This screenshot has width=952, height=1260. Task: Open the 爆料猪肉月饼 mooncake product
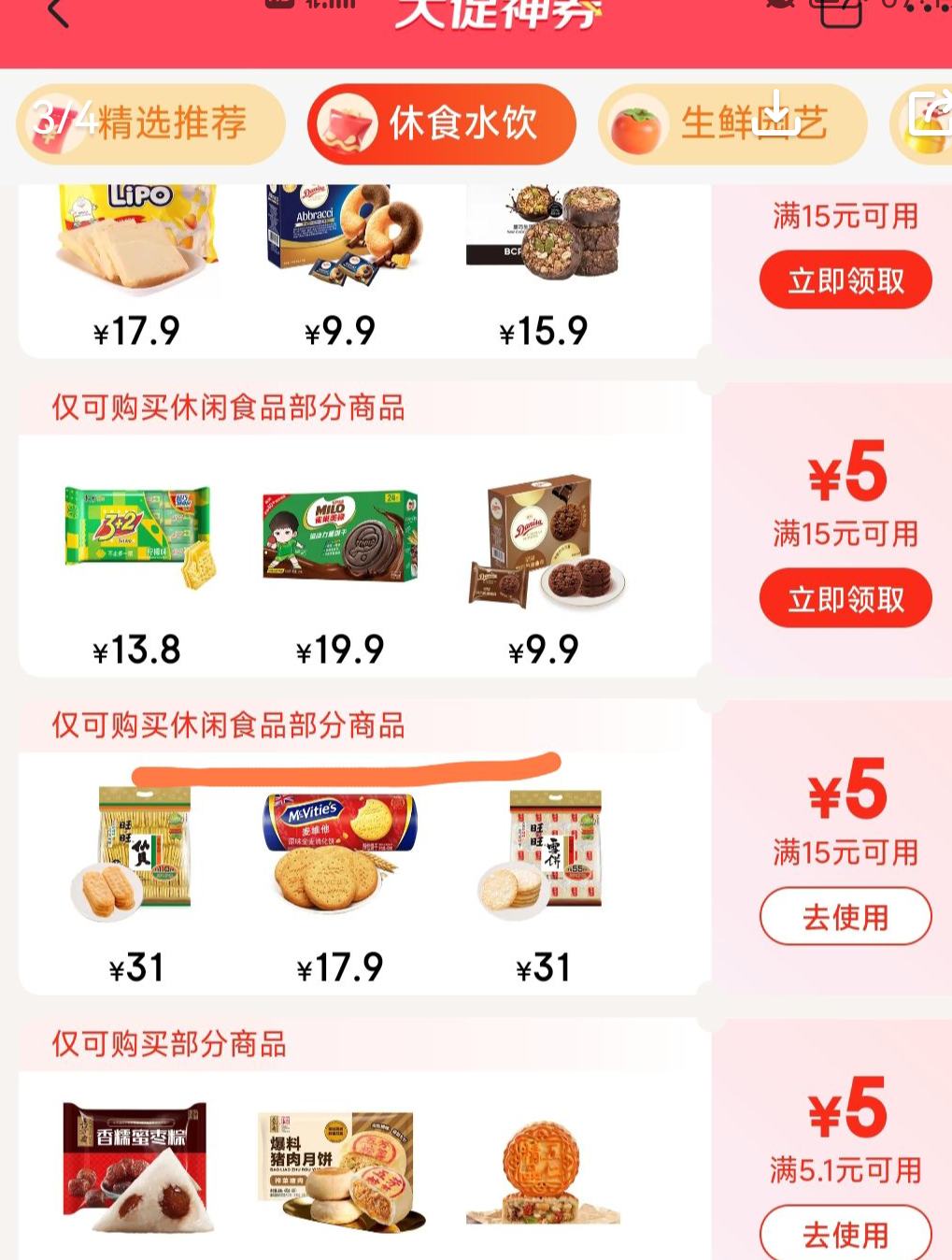[340, 1164]
